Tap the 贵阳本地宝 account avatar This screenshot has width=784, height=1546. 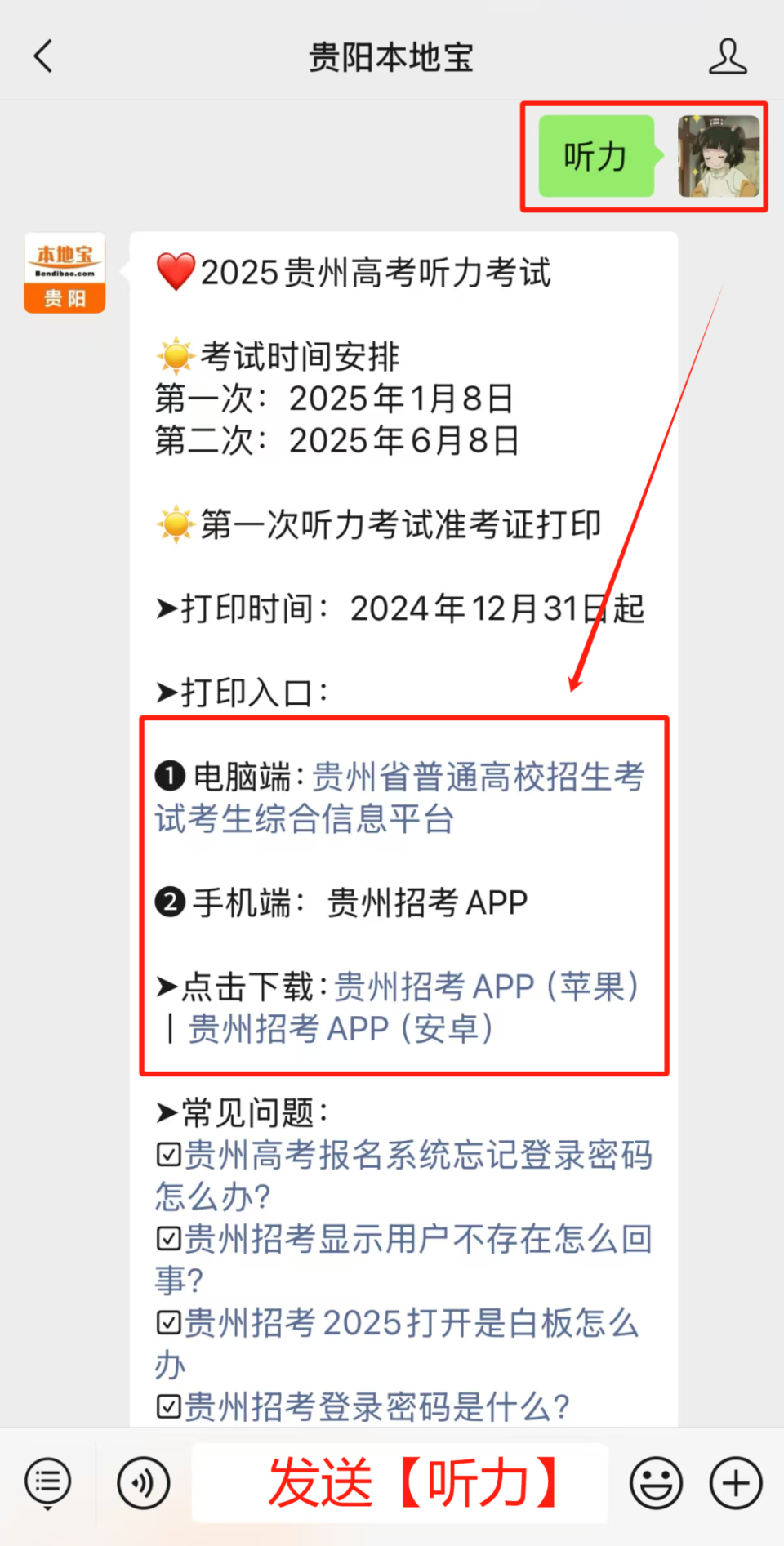pyautogui.click(x=65, y=272)
